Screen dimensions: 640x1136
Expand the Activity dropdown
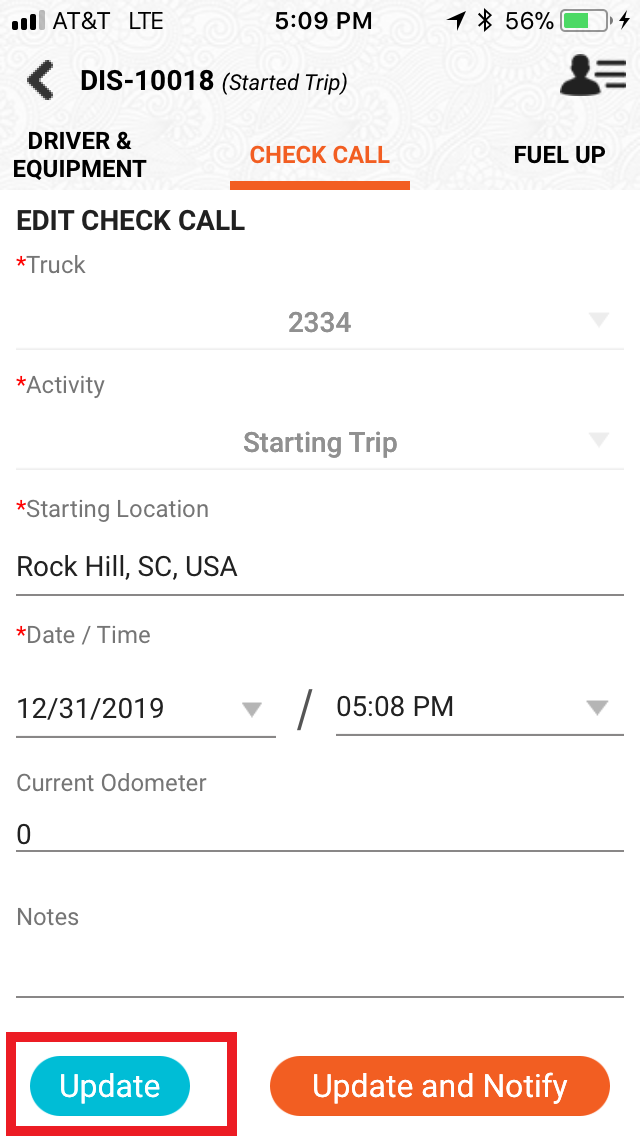[320, 442]
